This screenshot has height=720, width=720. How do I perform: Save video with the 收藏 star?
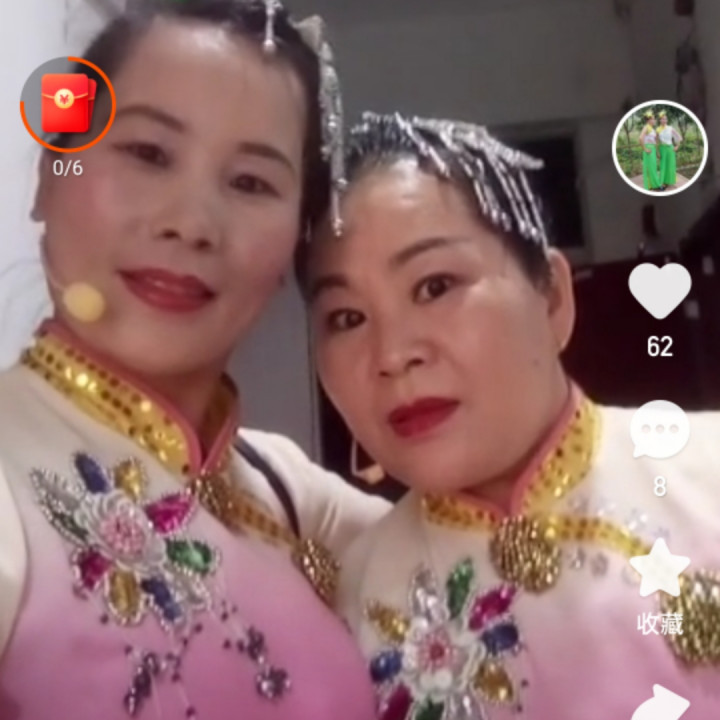[660, 568]
